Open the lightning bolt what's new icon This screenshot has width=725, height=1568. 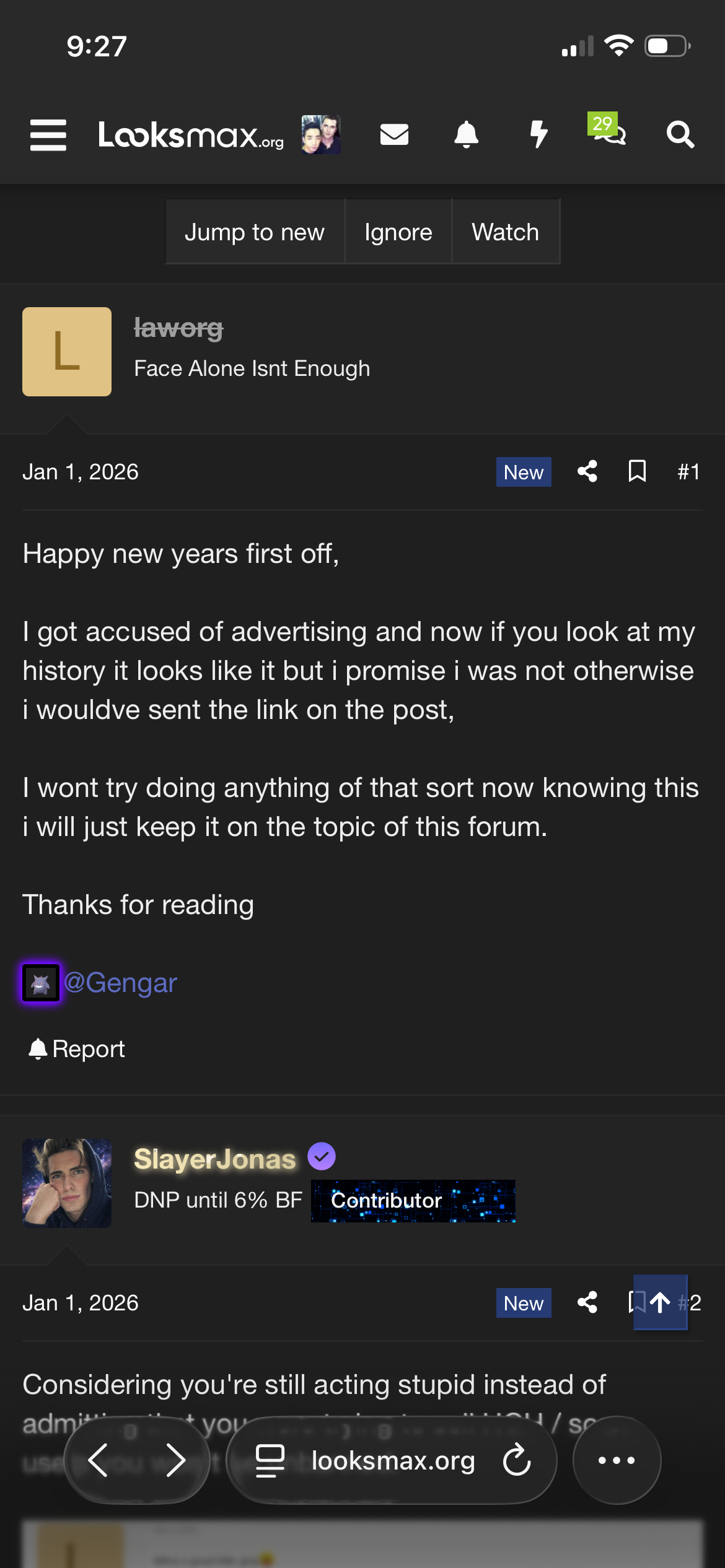539,134
